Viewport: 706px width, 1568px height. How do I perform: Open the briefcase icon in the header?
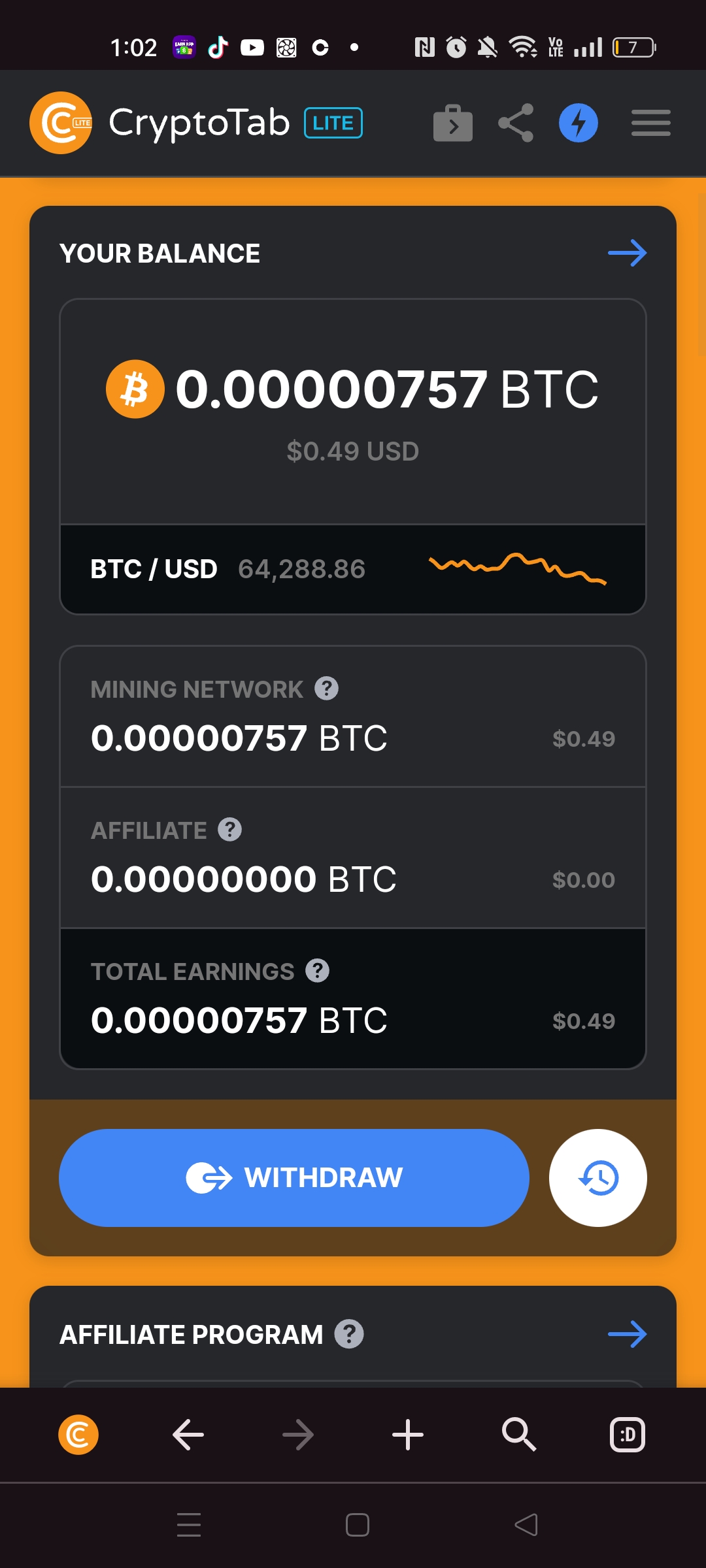click(x=452, y=123)
